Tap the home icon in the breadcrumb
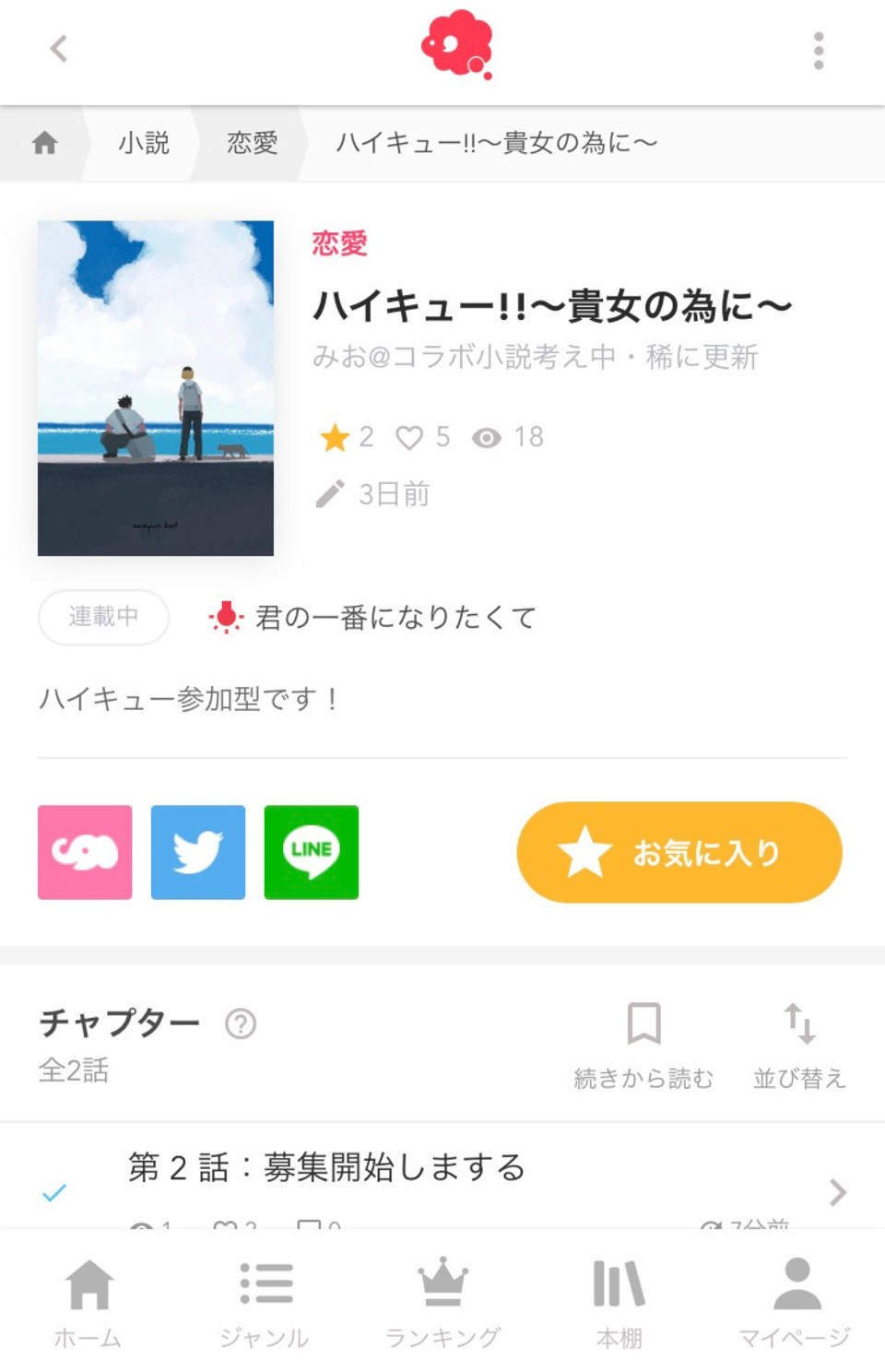The image size is (885, 1372). (x=44, y=143)
